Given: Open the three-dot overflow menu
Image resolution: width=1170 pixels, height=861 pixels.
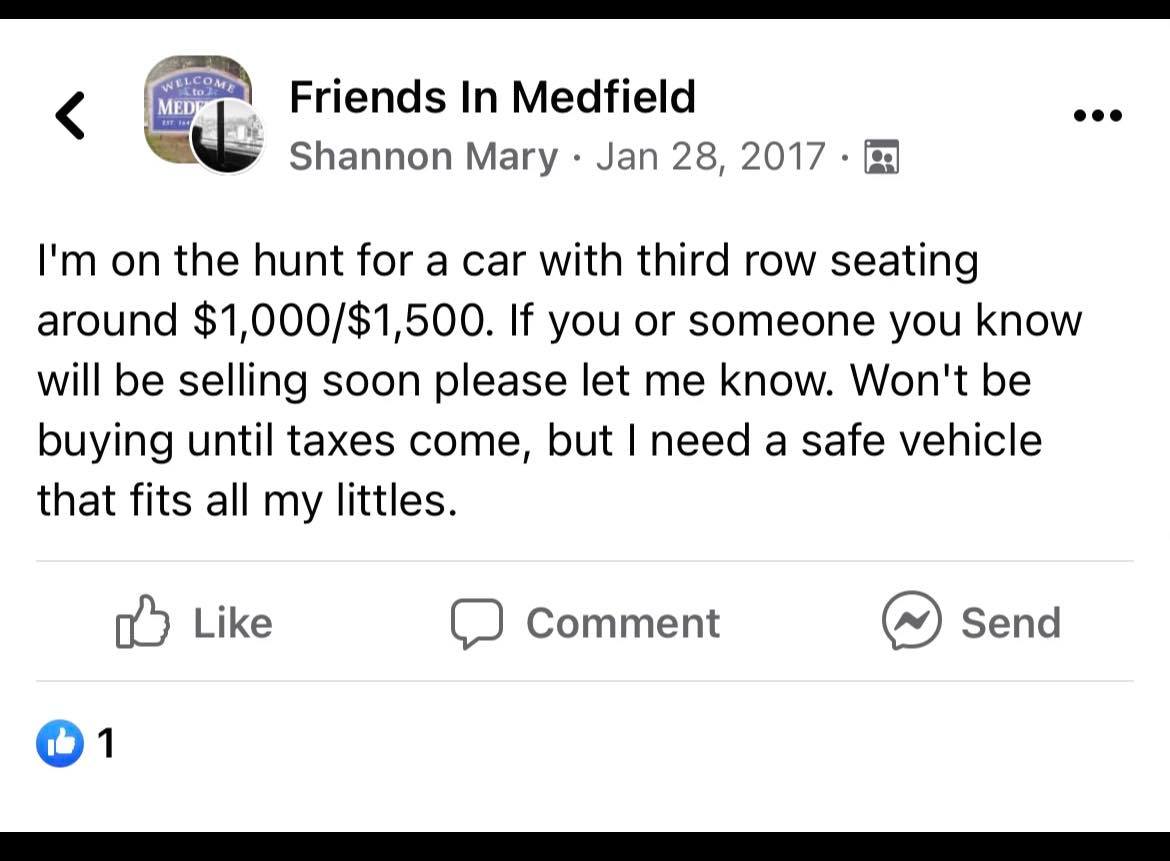Looking at the screenshot, I should [x=1097, y=115].
